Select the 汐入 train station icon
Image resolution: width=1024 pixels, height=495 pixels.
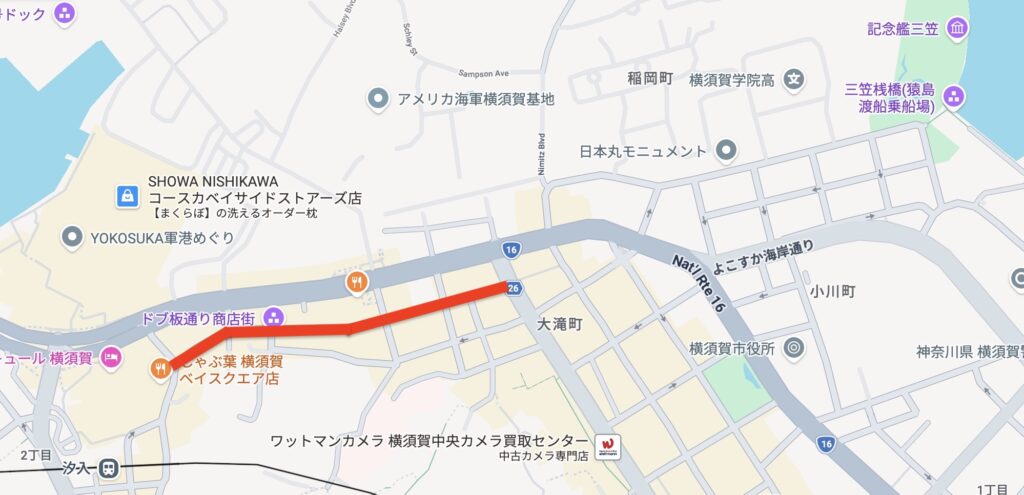coord(108,467)
